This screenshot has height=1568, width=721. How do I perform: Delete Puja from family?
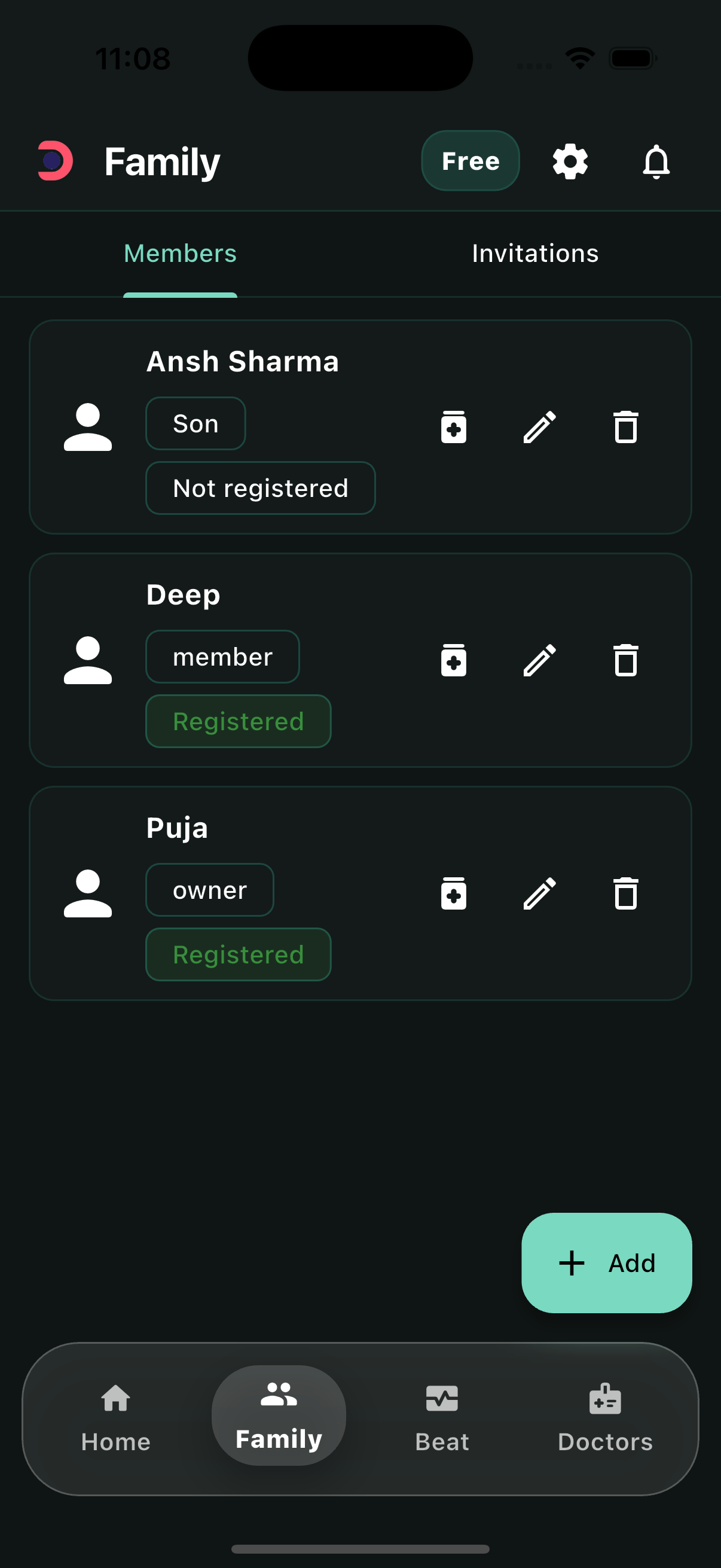tap(625, 893)
